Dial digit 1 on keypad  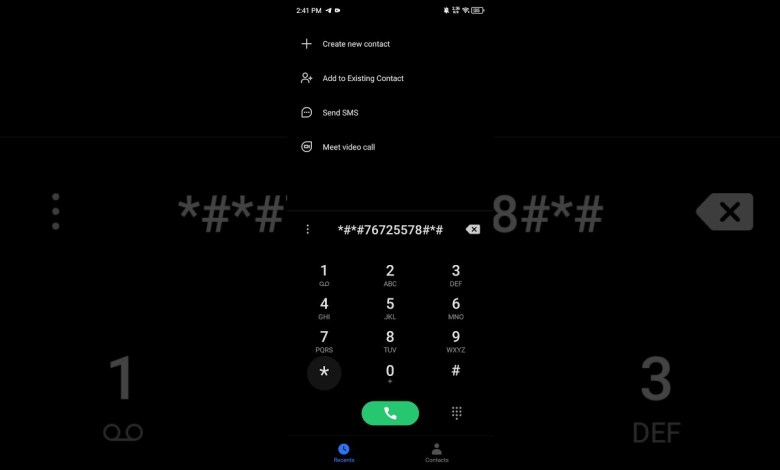[324, 274]
